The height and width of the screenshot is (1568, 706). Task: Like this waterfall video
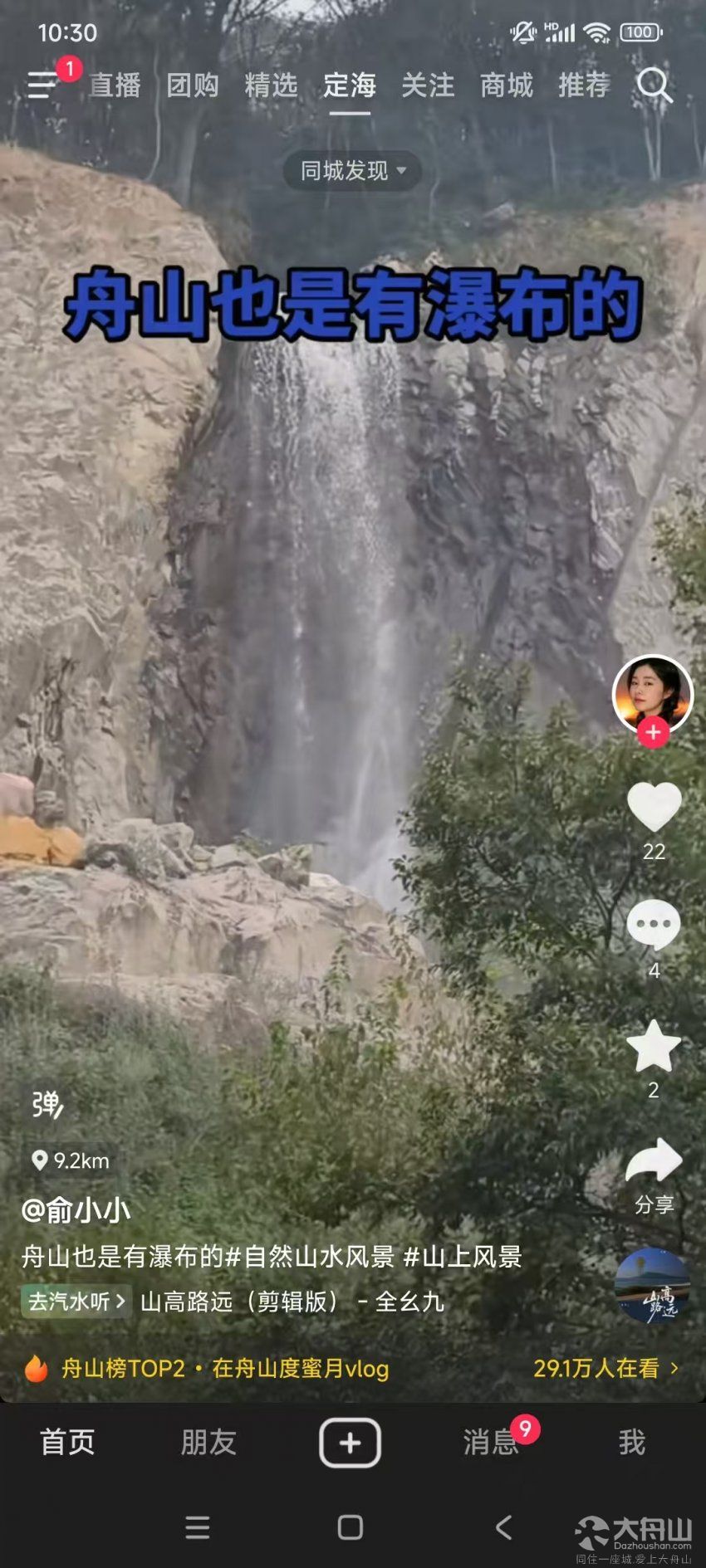pyautogui.click(x=654, y=807)
